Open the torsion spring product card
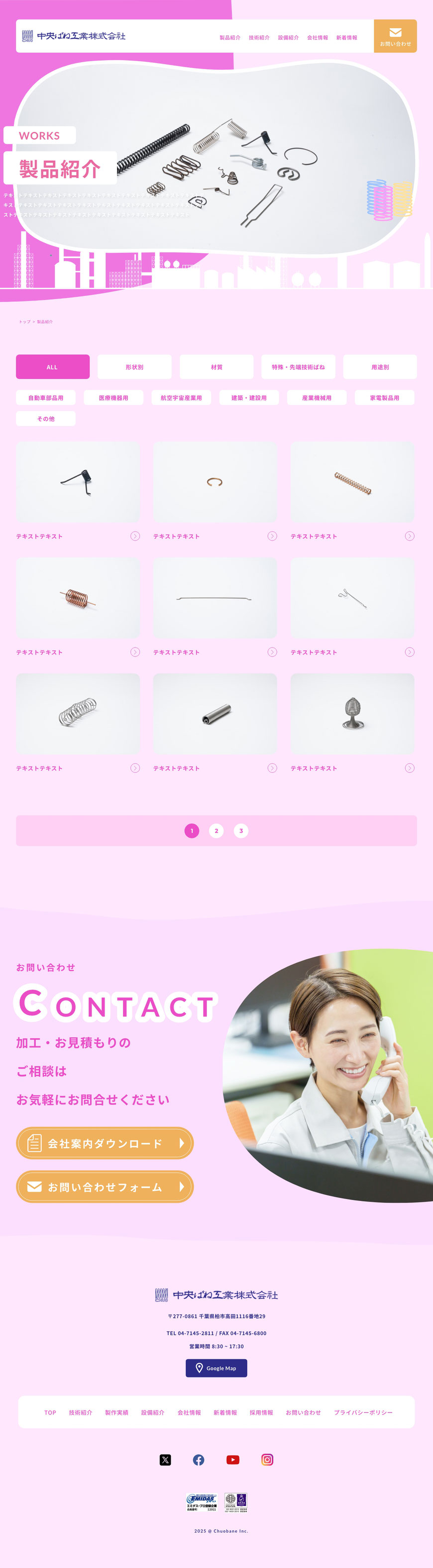433x1568 pixels. [77, 482]
